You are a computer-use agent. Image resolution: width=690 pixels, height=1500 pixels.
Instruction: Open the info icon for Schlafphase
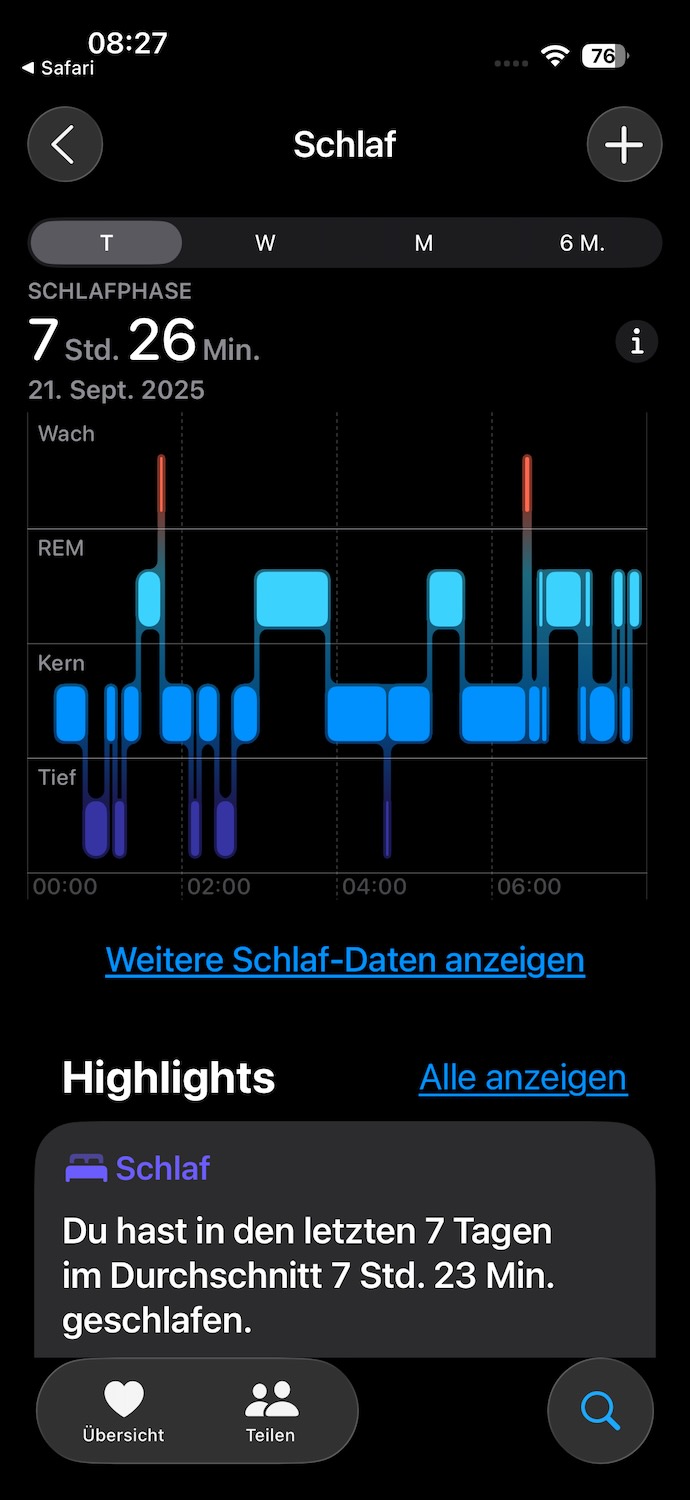pyautogui.click(x=637, y=342)
